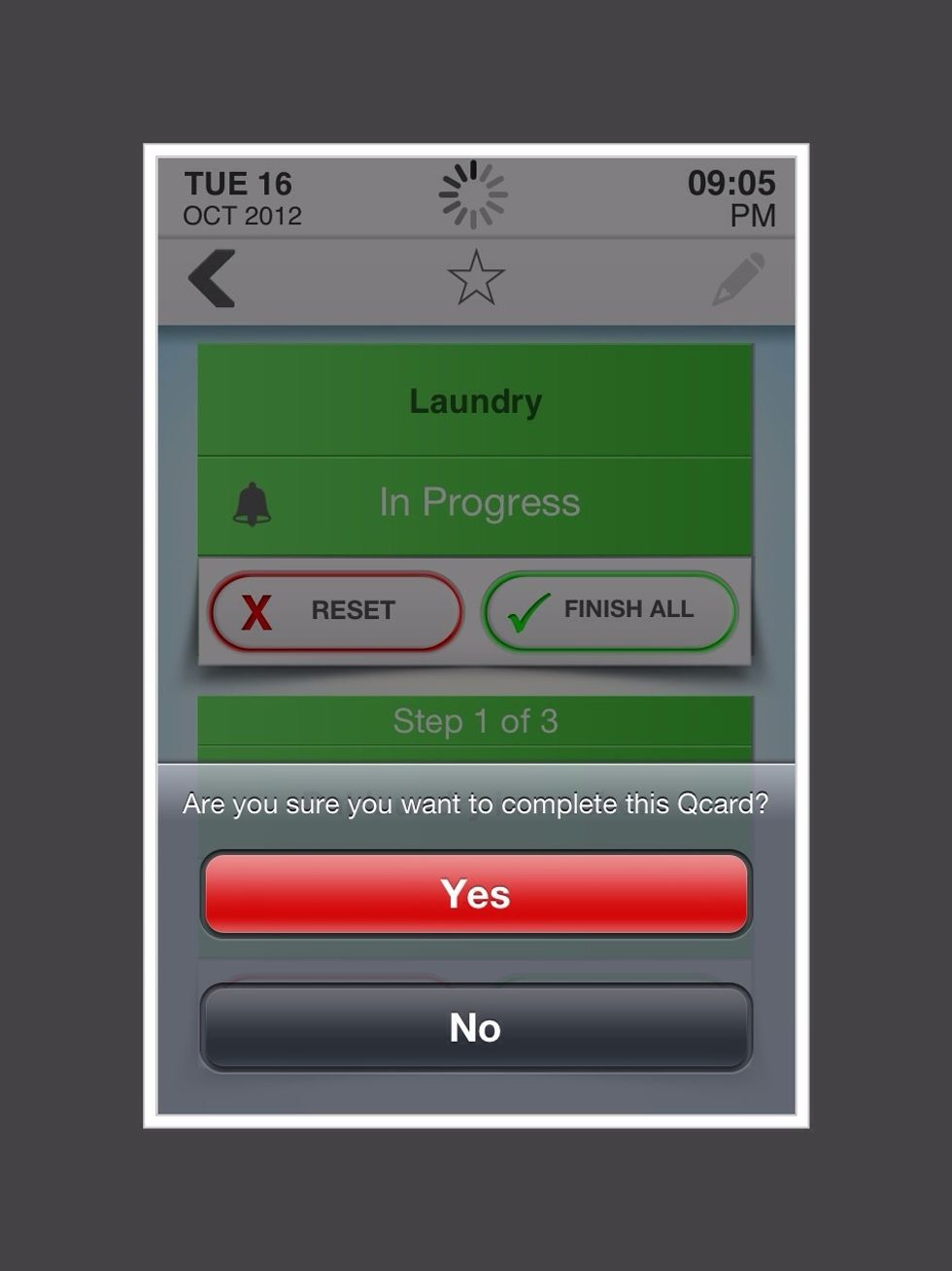Image resolution: width=952 pixels, height=1271 pixels.
Task: Confirm completing the Qcard with Yes
Action: [476, 894]
